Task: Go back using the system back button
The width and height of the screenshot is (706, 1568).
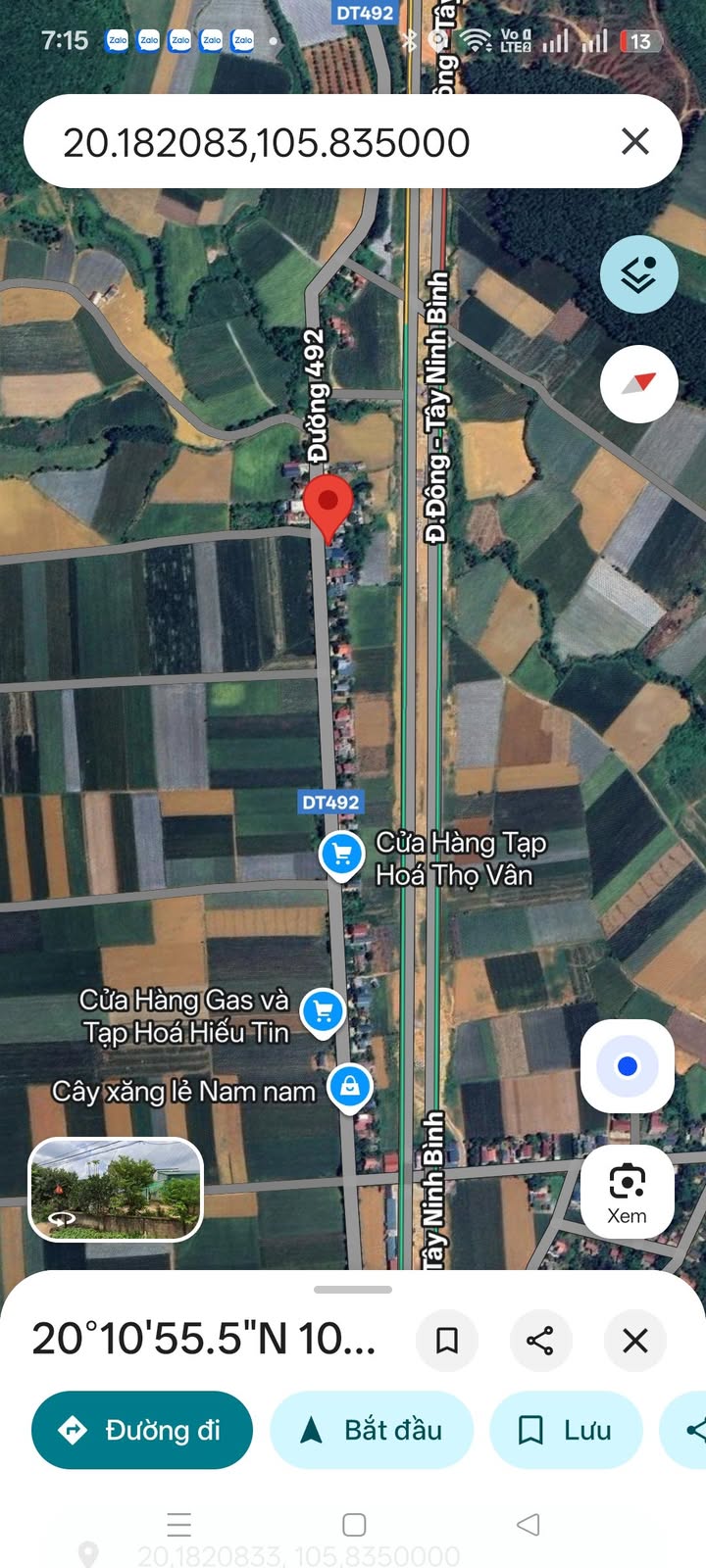Action: point(528,1524)
